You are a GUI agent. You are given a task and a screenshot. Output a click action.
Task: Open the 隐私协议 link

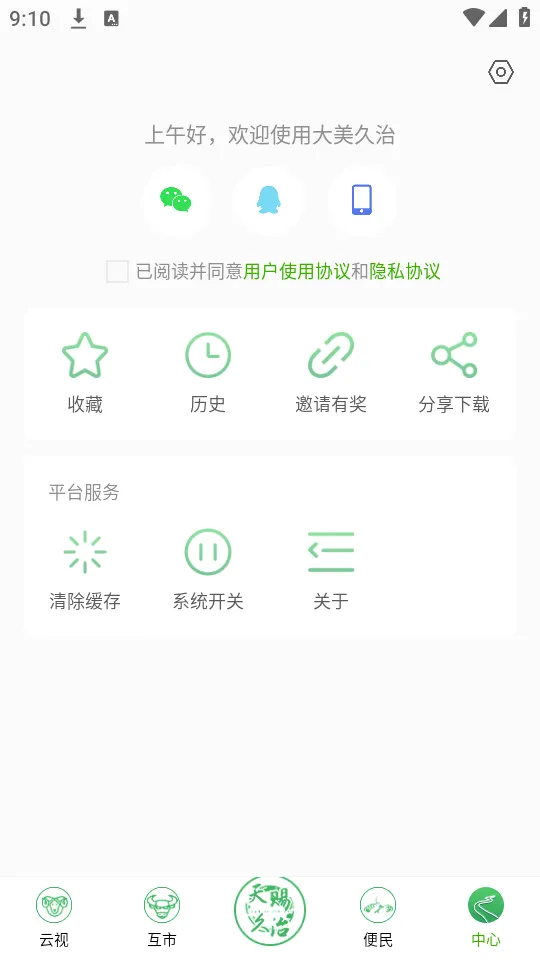[x=405, y=271]
